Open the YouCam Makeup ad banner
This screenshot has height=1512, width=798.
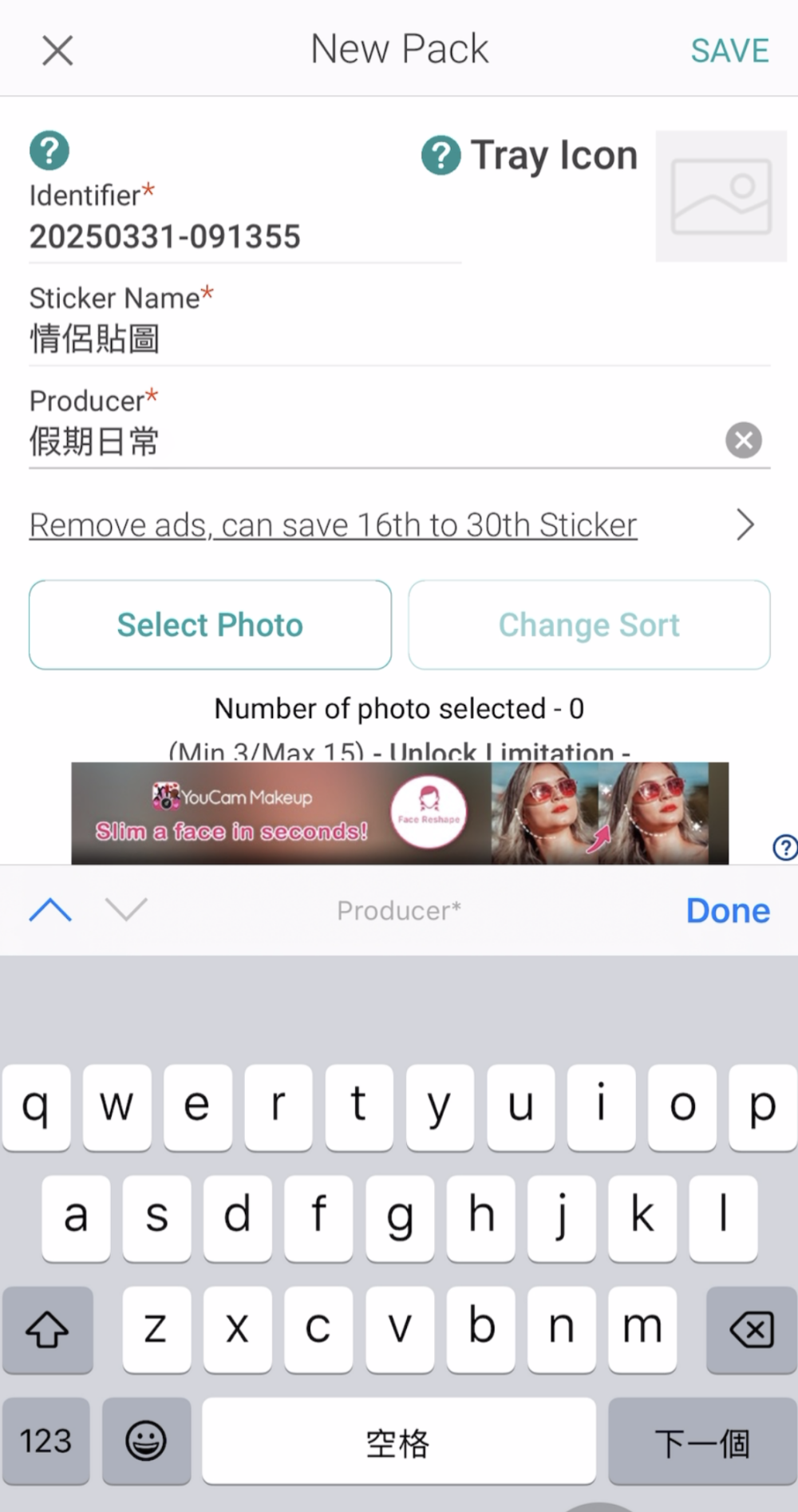click(x=399, y=813)
